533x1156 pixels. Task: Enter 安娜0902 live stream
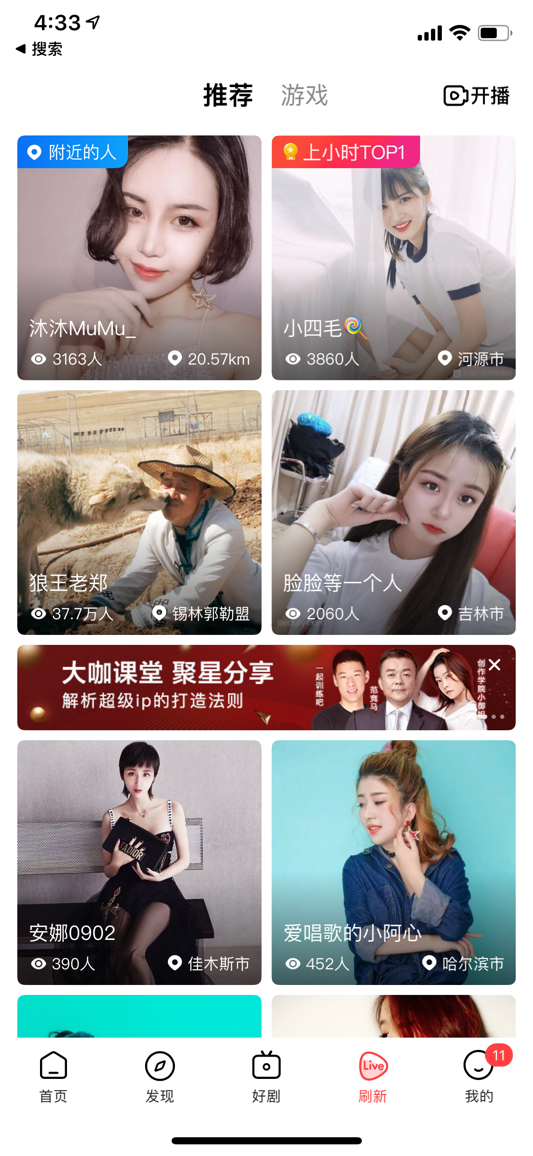pos(139,863)
